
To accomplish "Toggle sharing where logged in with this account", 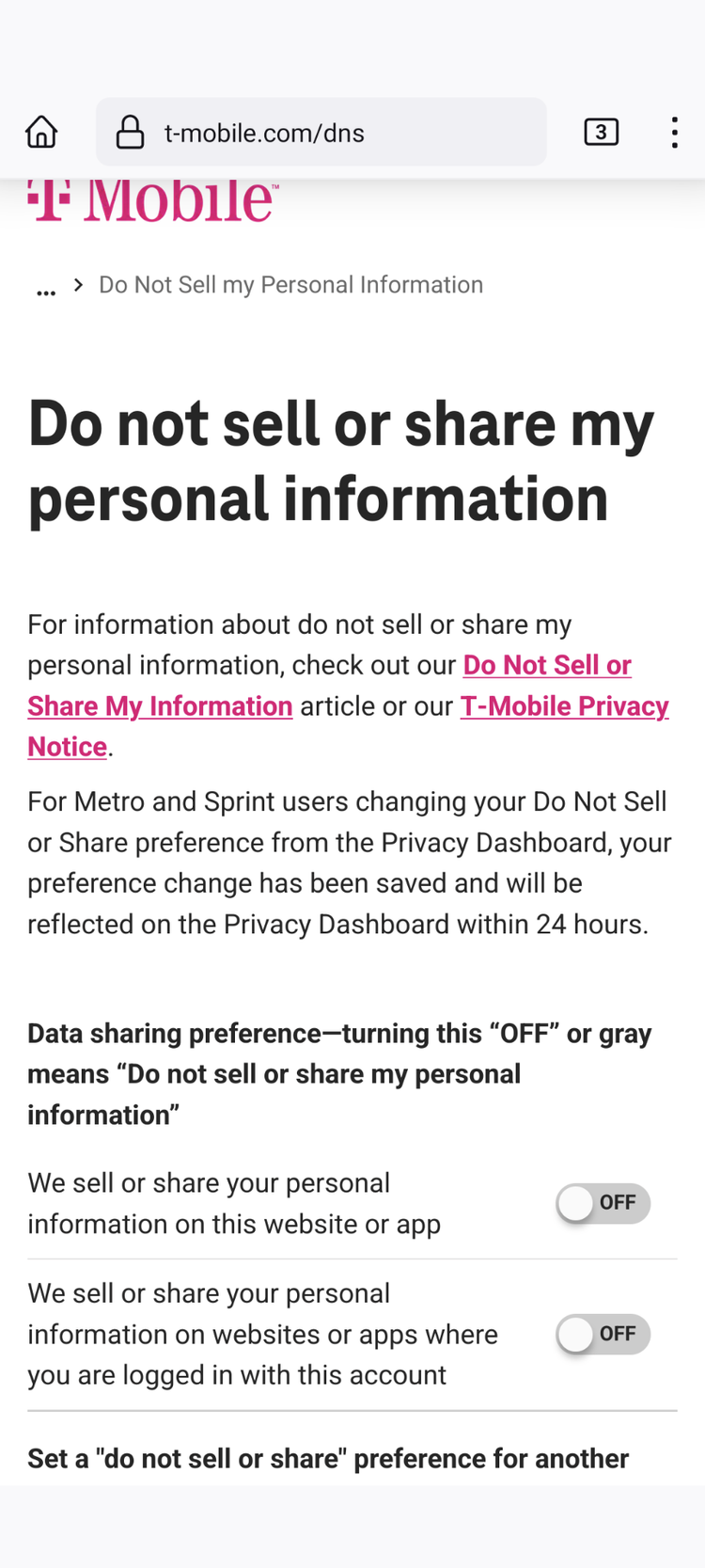I will 603,1334.
